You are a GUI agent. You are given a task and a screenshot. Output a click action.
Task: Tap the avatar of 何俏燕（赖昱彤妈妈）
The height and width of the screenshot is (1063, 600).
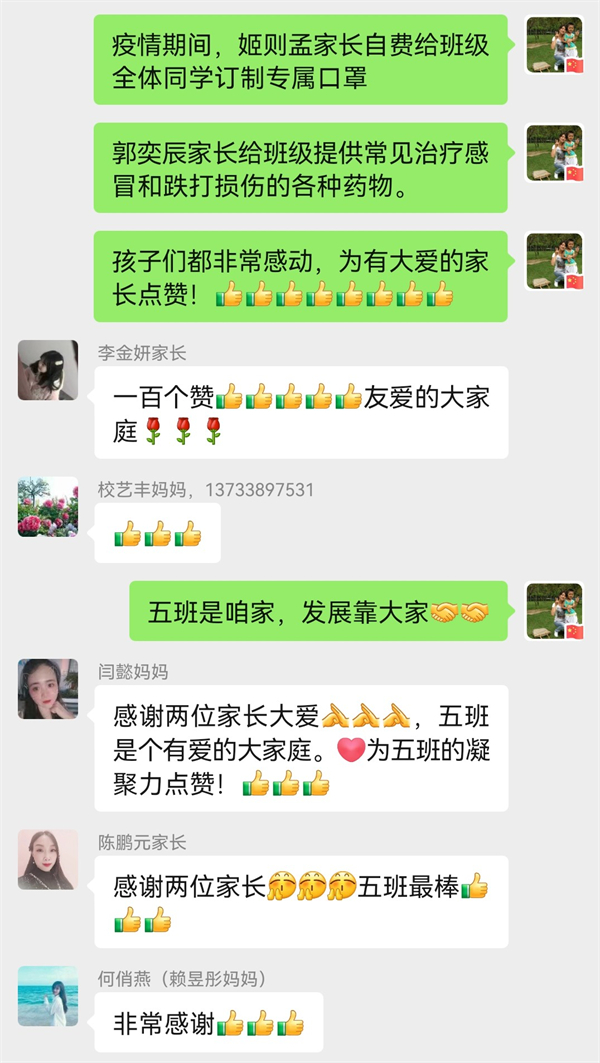48,995
